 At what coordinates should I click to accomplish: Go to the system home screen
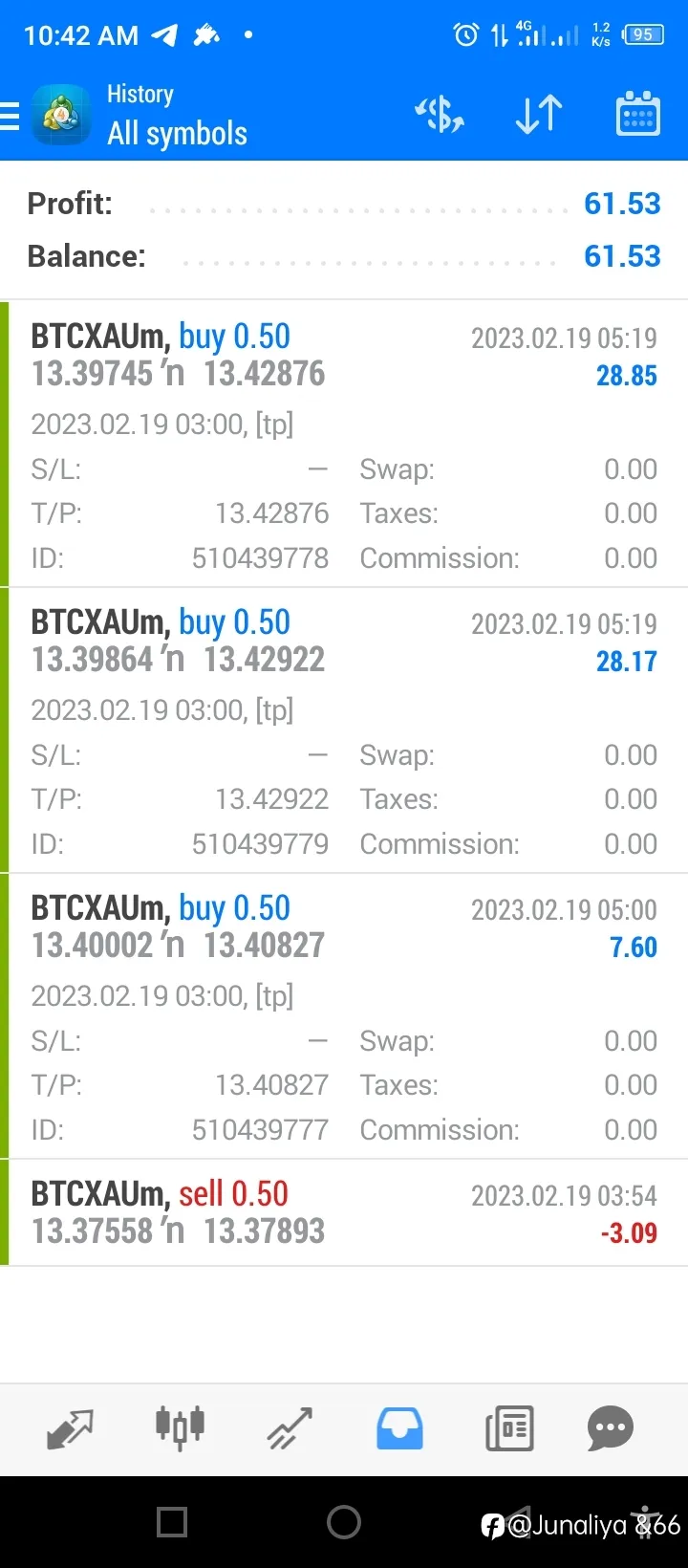pyautogui.click(x=344, y=1522)
